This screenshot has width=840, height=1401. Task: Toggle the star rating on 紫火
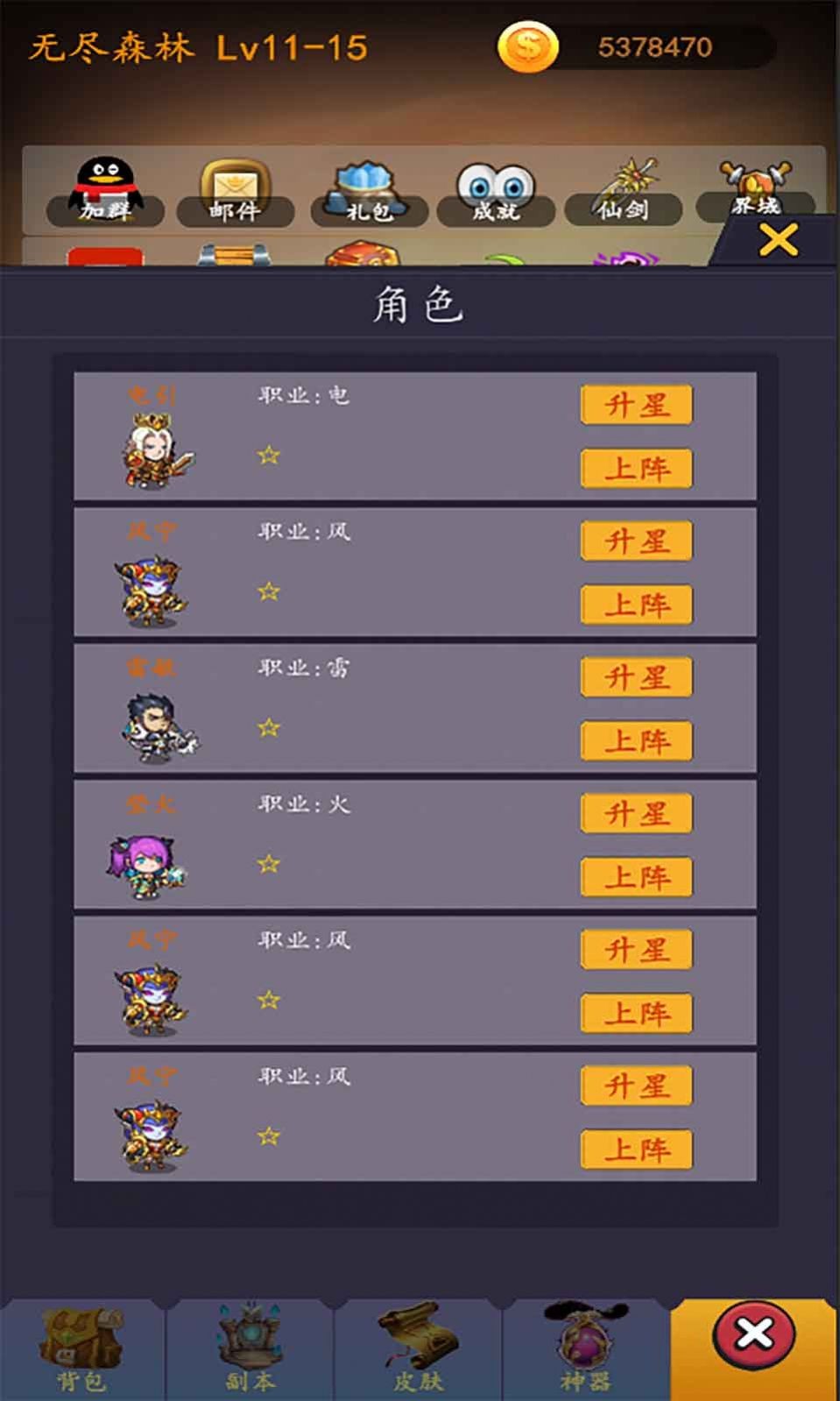click(267, 864)
